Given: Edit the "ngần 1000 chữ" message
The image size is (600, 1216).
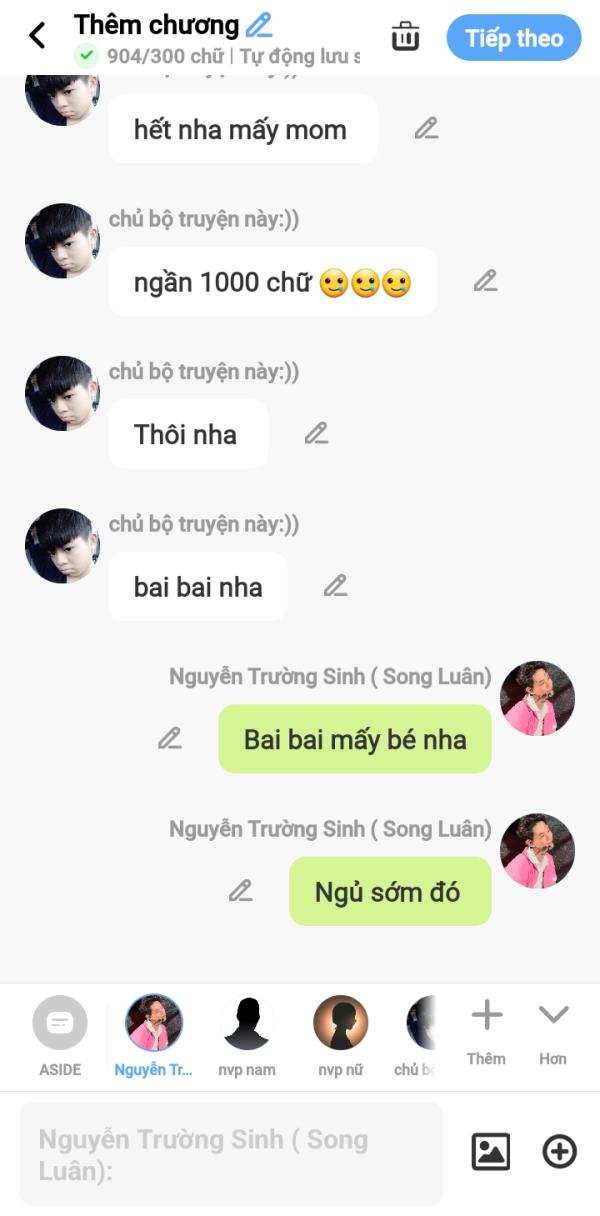Looking at the screenshot, I should [x=486, y=281].
